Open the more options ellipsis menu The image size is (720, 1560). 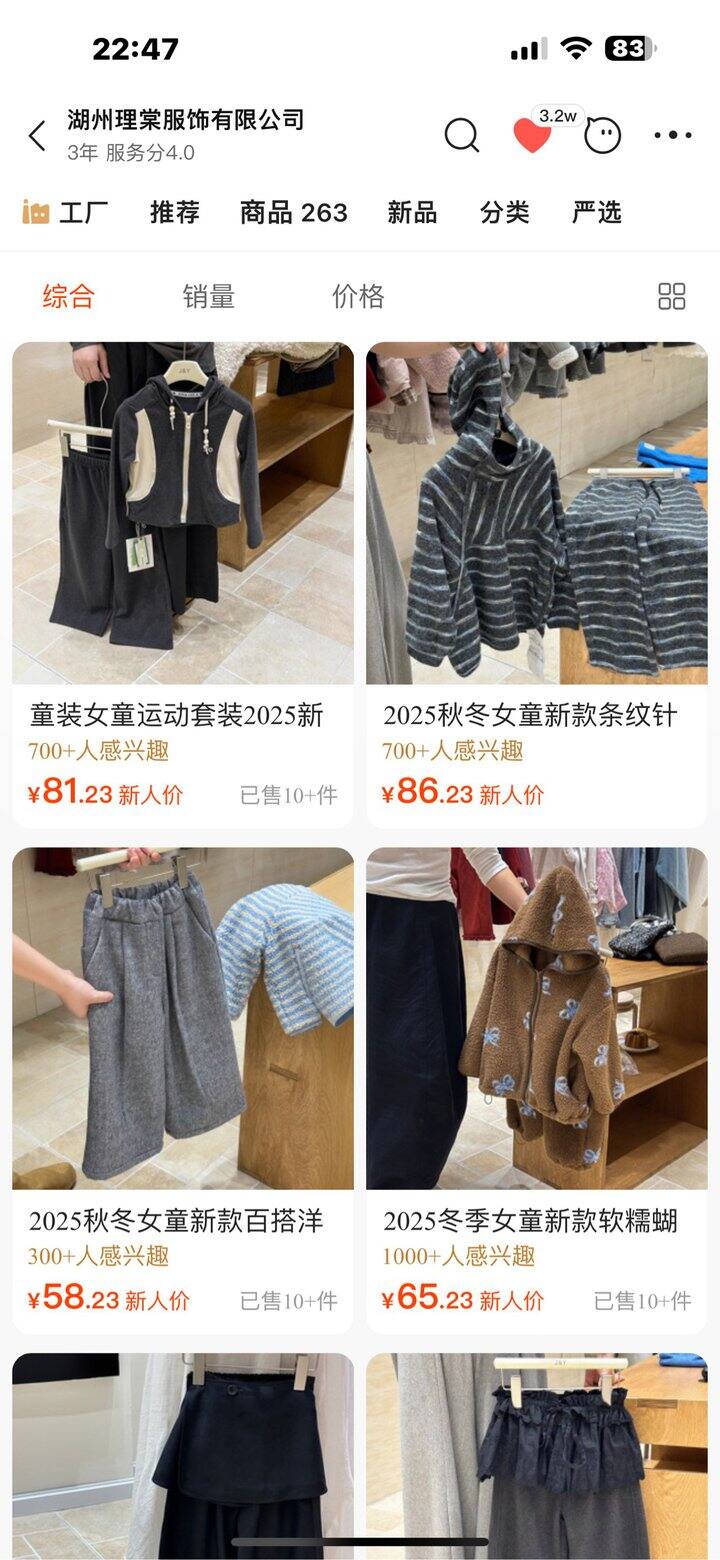[x=676, y=134]
